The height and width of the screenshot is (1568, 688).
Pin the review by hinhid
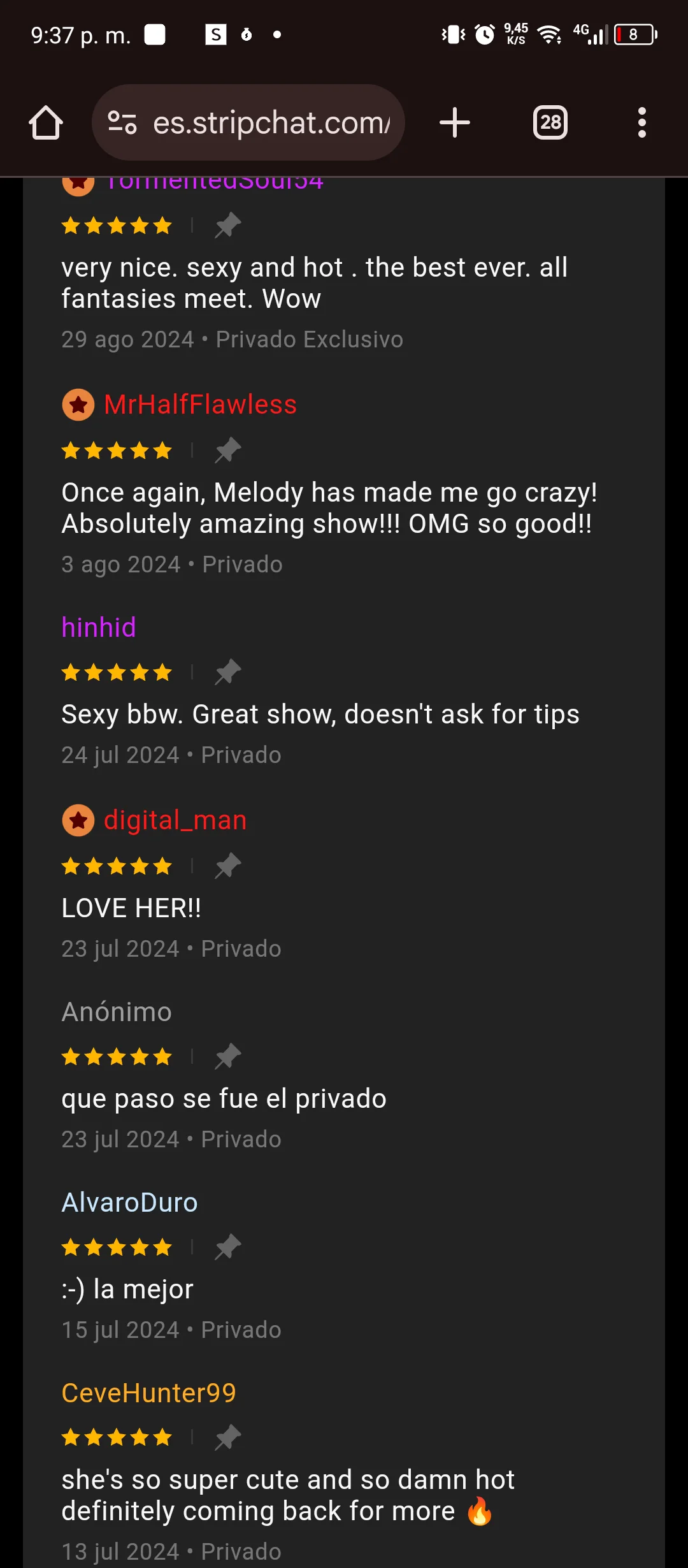pos(227,672)
